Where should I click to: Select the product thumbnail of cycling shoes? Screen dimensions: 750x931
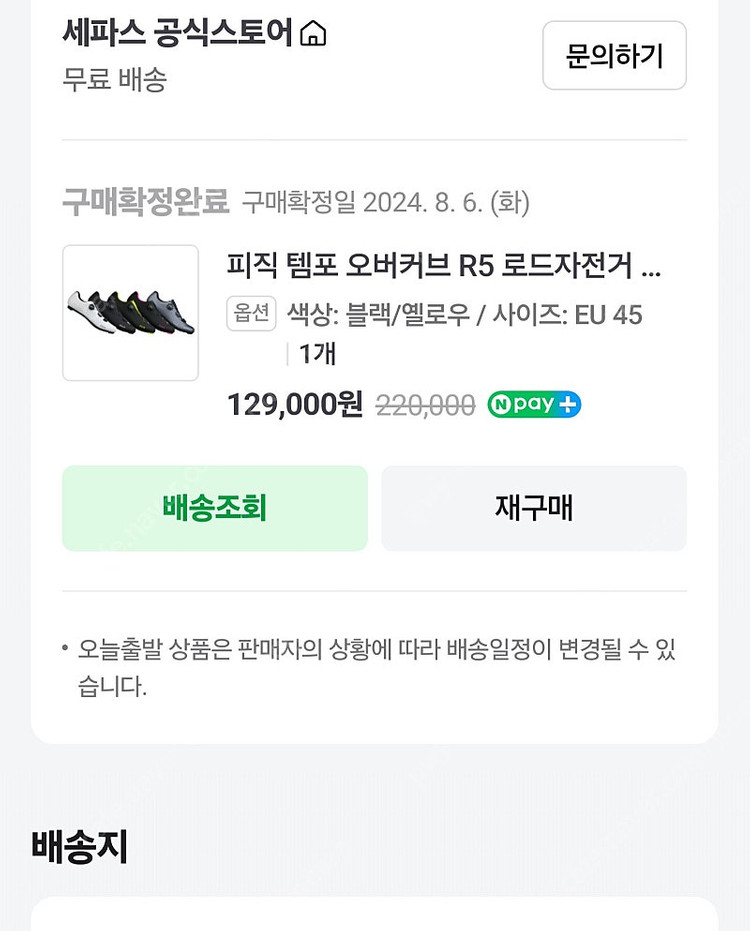click(x=130, y=313)
